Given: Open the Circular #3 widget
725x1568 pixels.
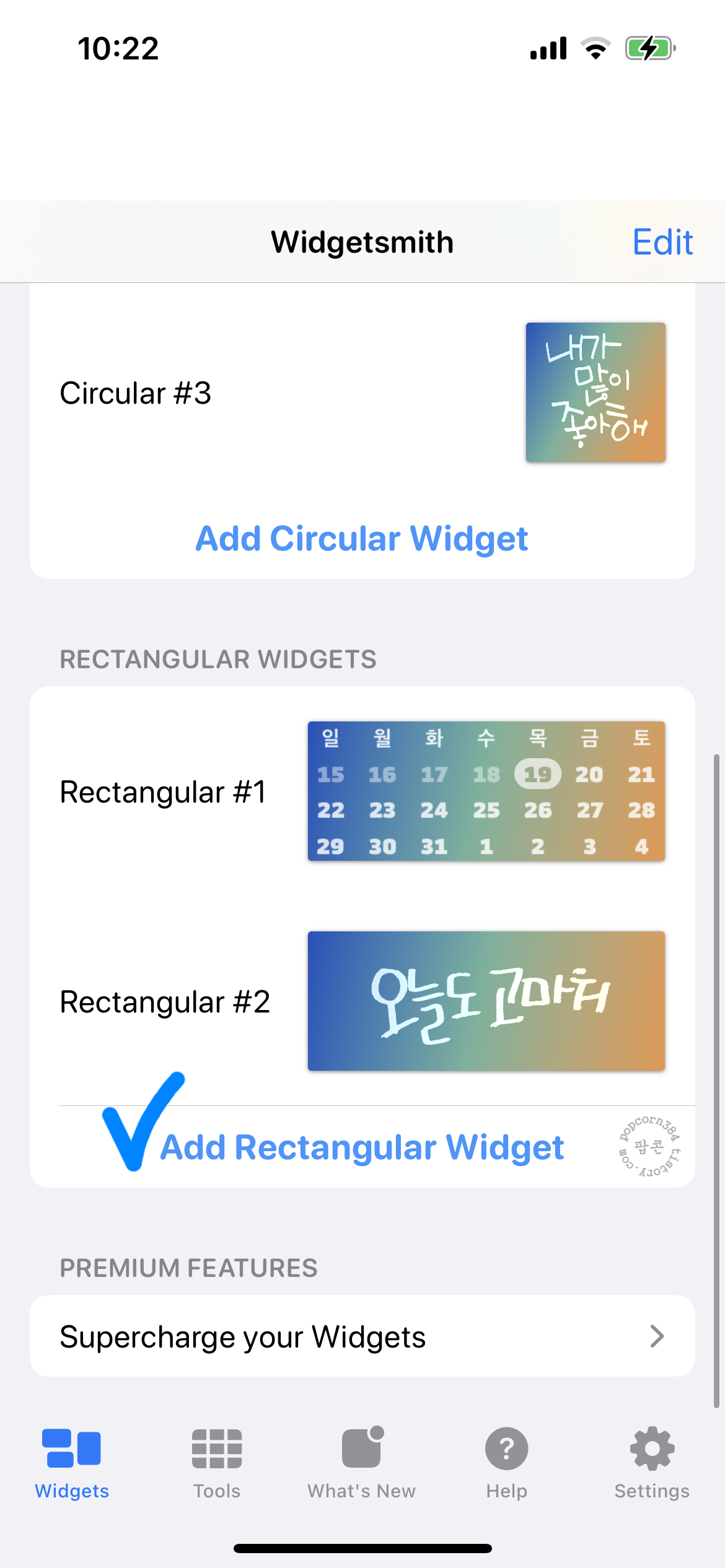Looking at the screenshot, I should (362, 393).
